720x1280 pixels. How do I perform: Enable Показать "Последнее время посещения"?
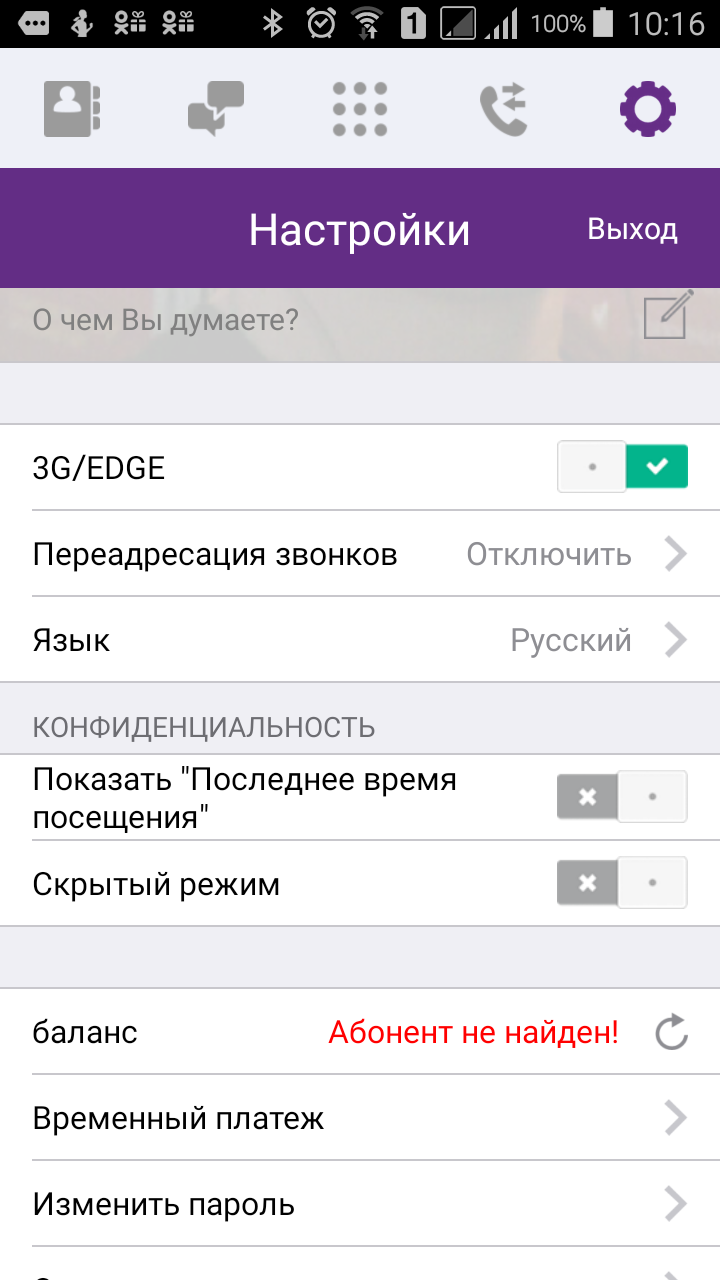[x=622, y=797]
